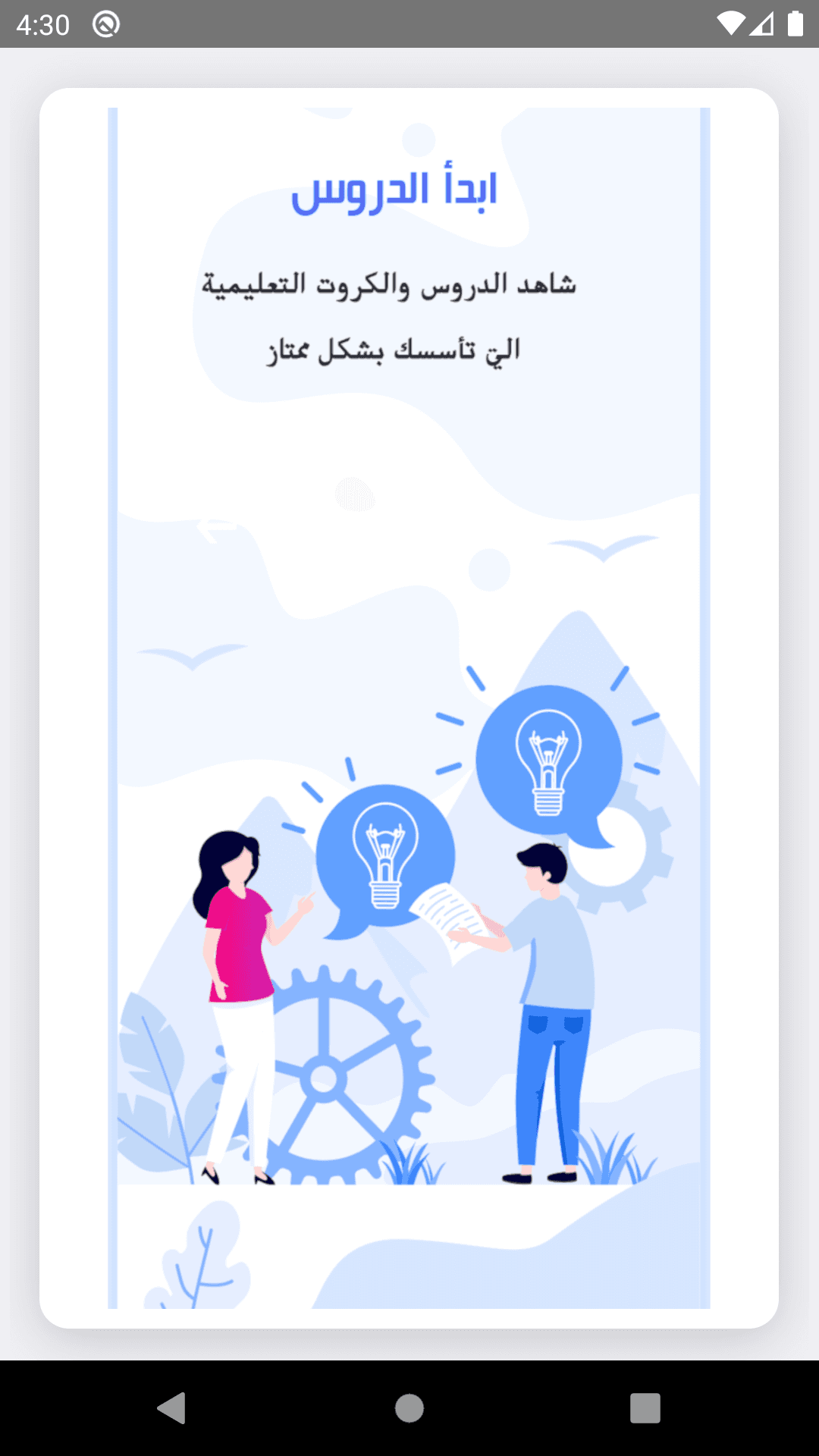Return to the home screen
This screenshot has width=819, height=1456.
tap(409, 1408)
